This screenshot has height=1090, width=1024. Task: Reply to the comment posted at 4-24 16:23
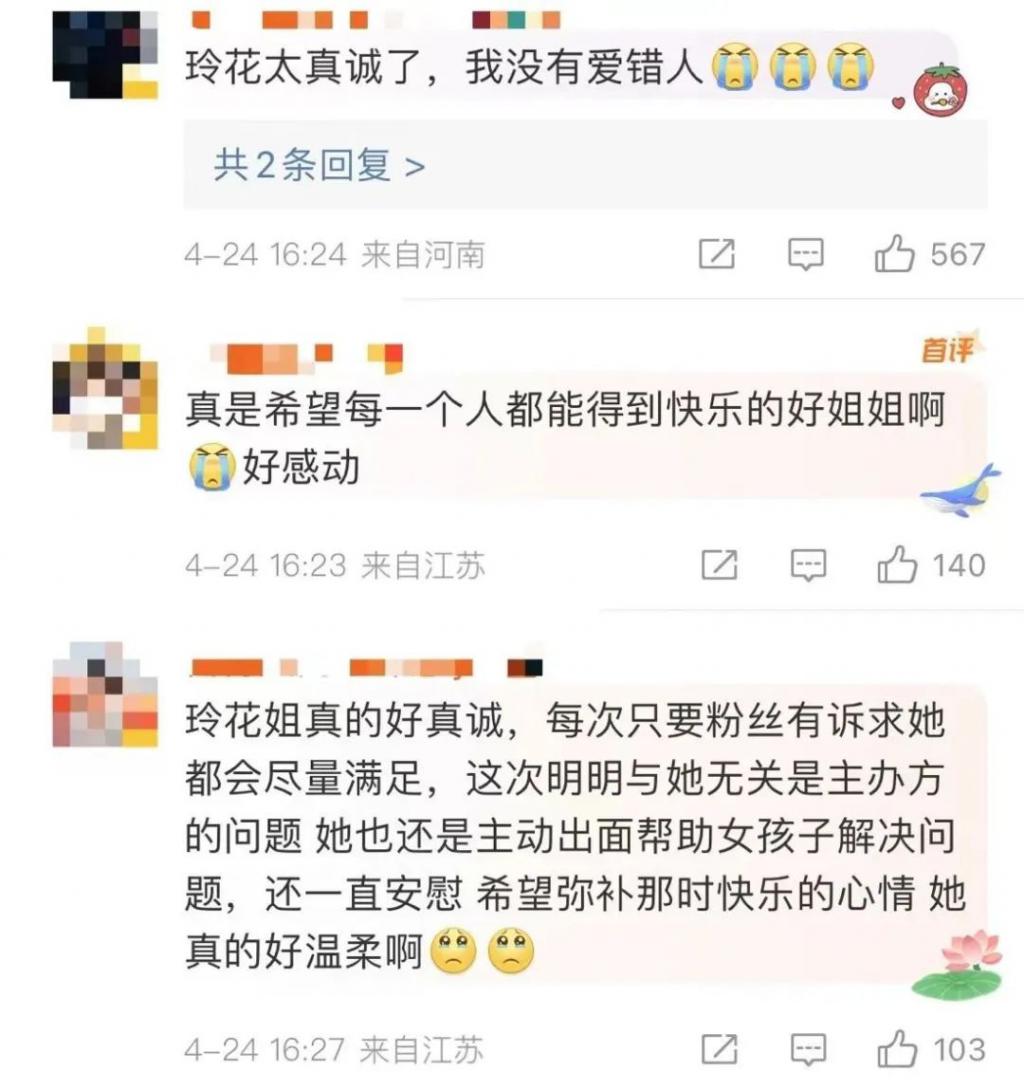pyautogui.click(x=808, y=566)
